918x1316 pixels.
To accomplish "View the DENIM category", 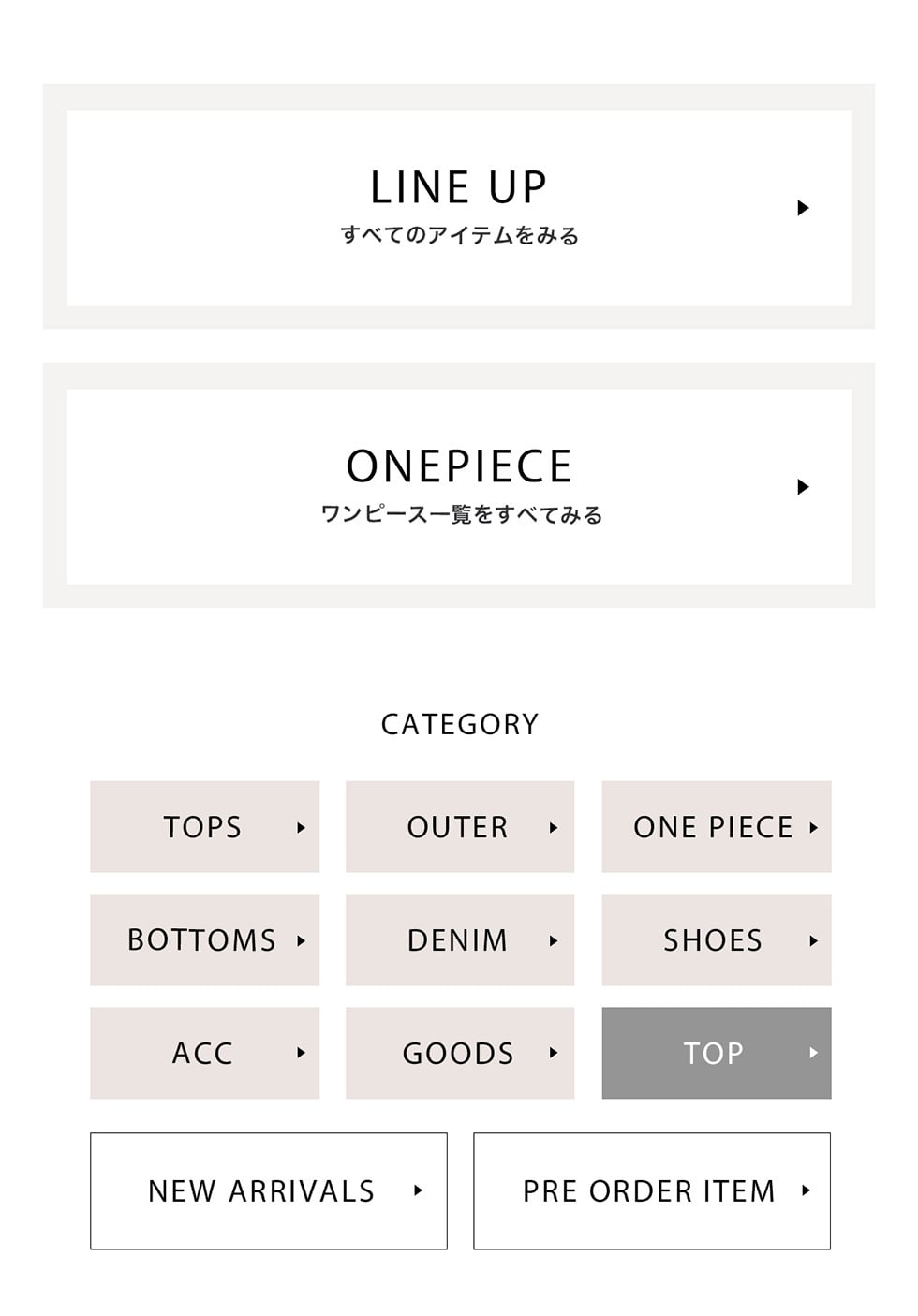I will pos(459,939).
